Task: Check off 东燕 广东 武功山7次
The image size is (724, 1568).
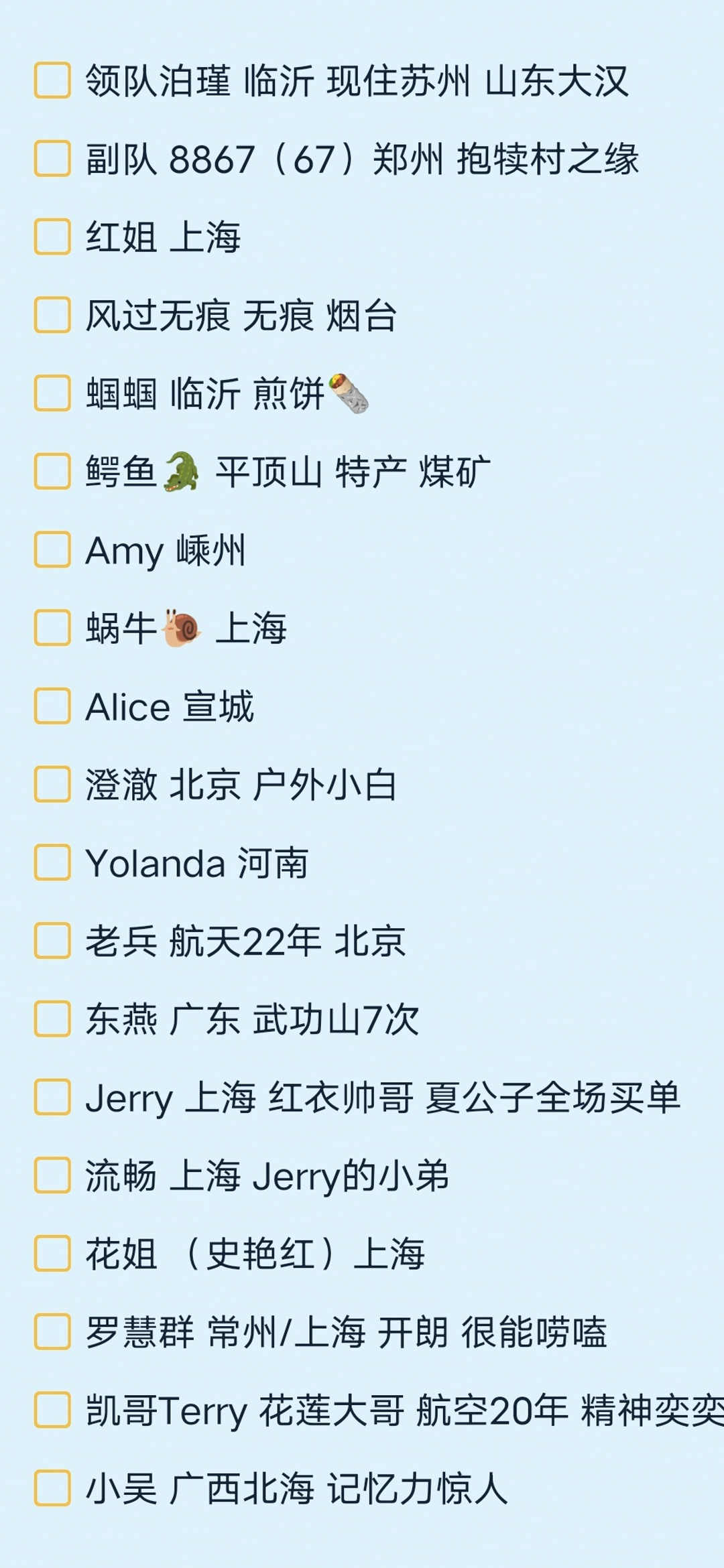Action: 52,1019
